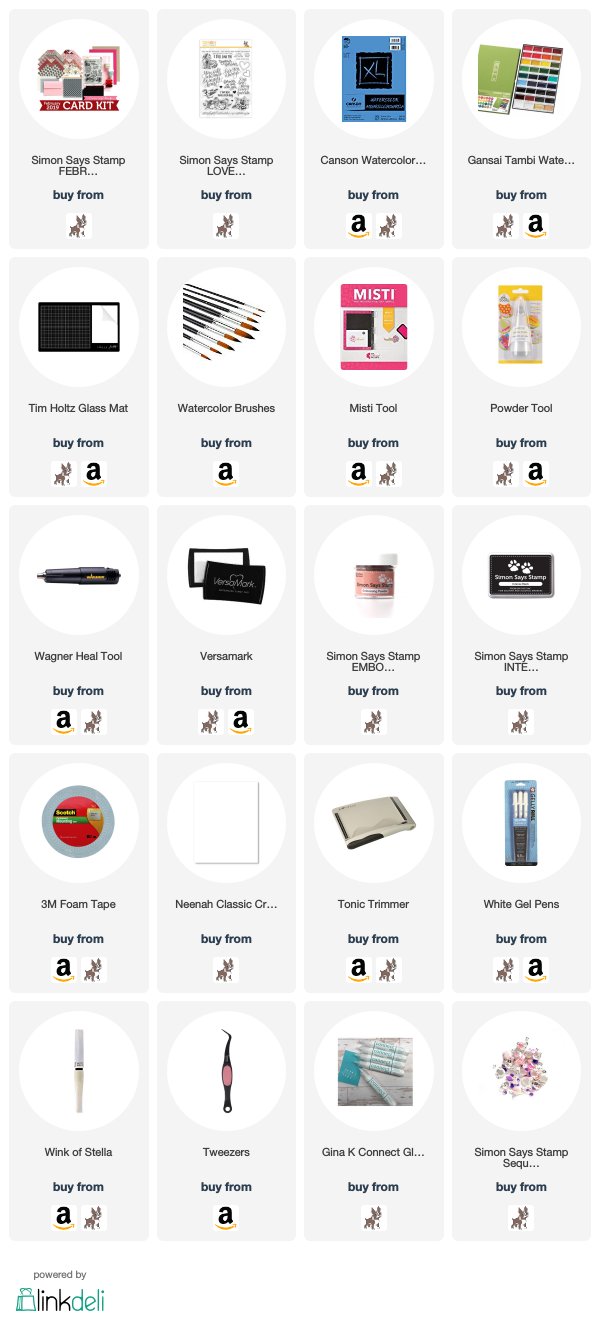Image resolution: width=600 pixels, height=1321 pixels.
Task: Buy Tweezers from Amazon
Action: (226, 1218)
